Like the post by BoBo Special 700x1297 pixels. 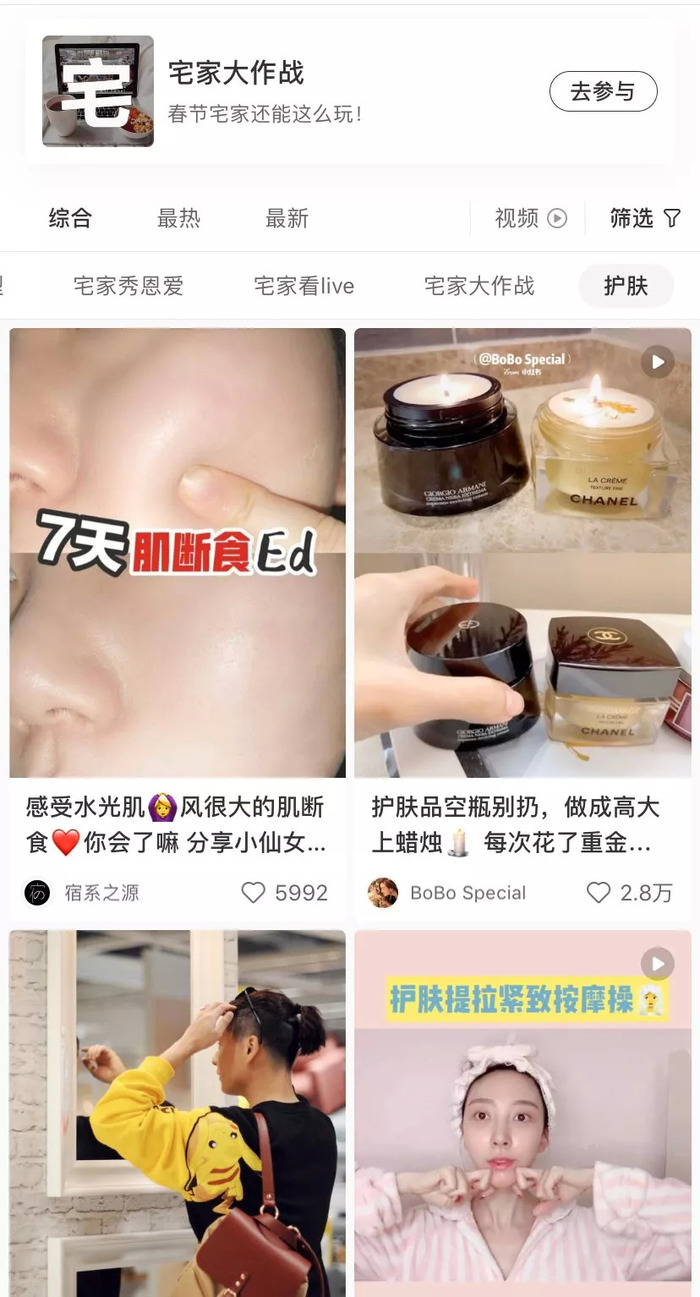pyautogui.click(x=598, y=893)
